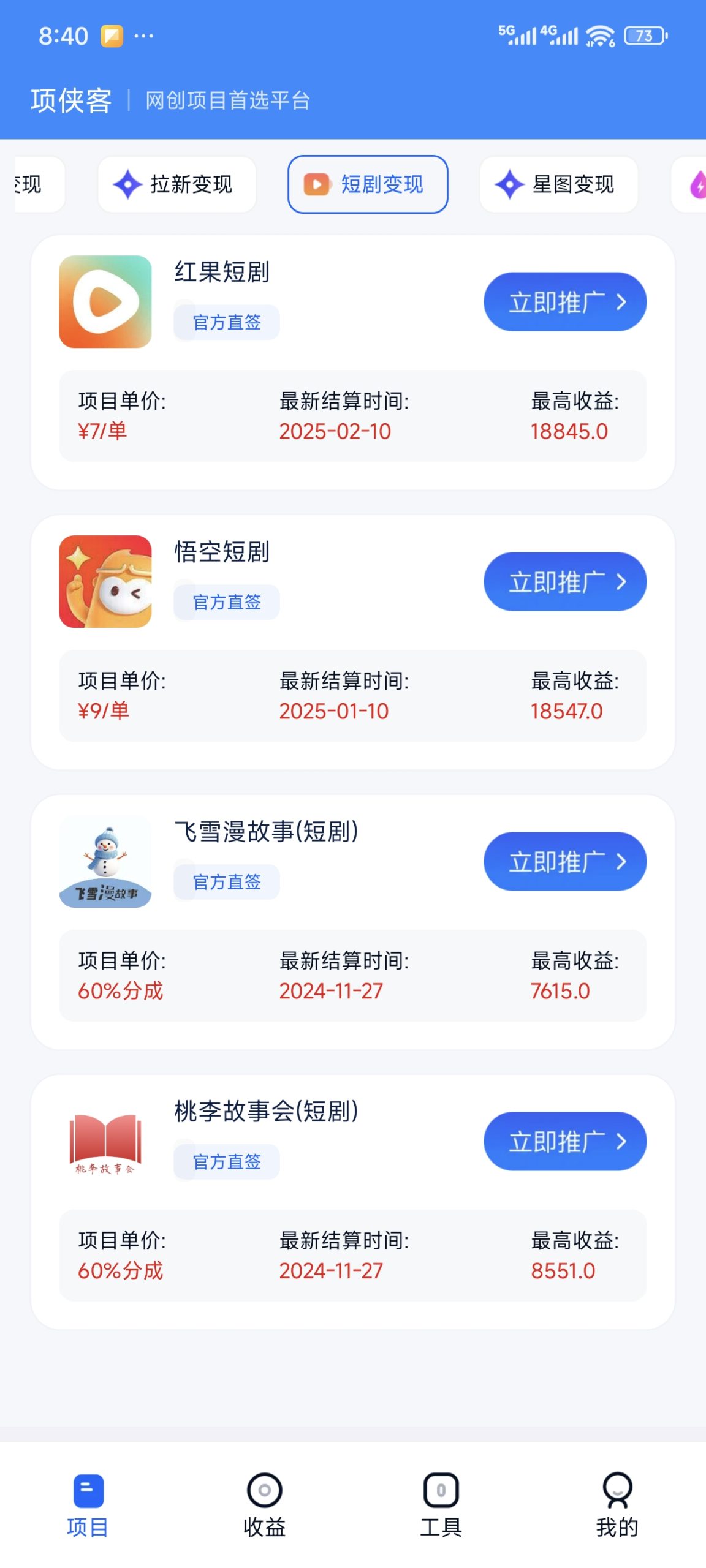Screen dimensions: 706x1568
Task: Open the 官方直签 badge under 红果短剧
Action: pyautogui.click(x=226, y=321)
